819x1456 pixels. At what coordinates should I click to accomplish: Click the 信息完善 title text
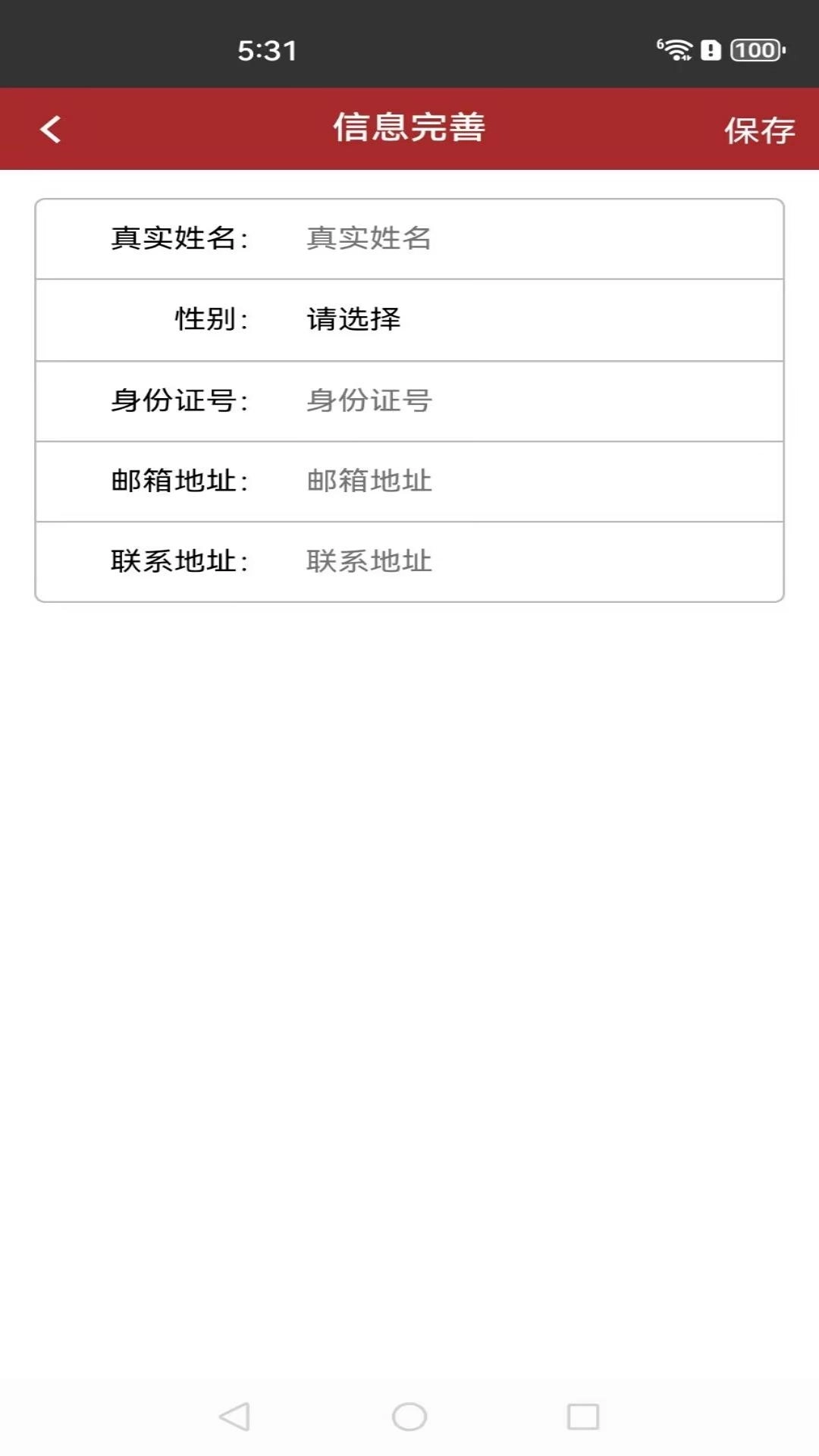[409, 127]
